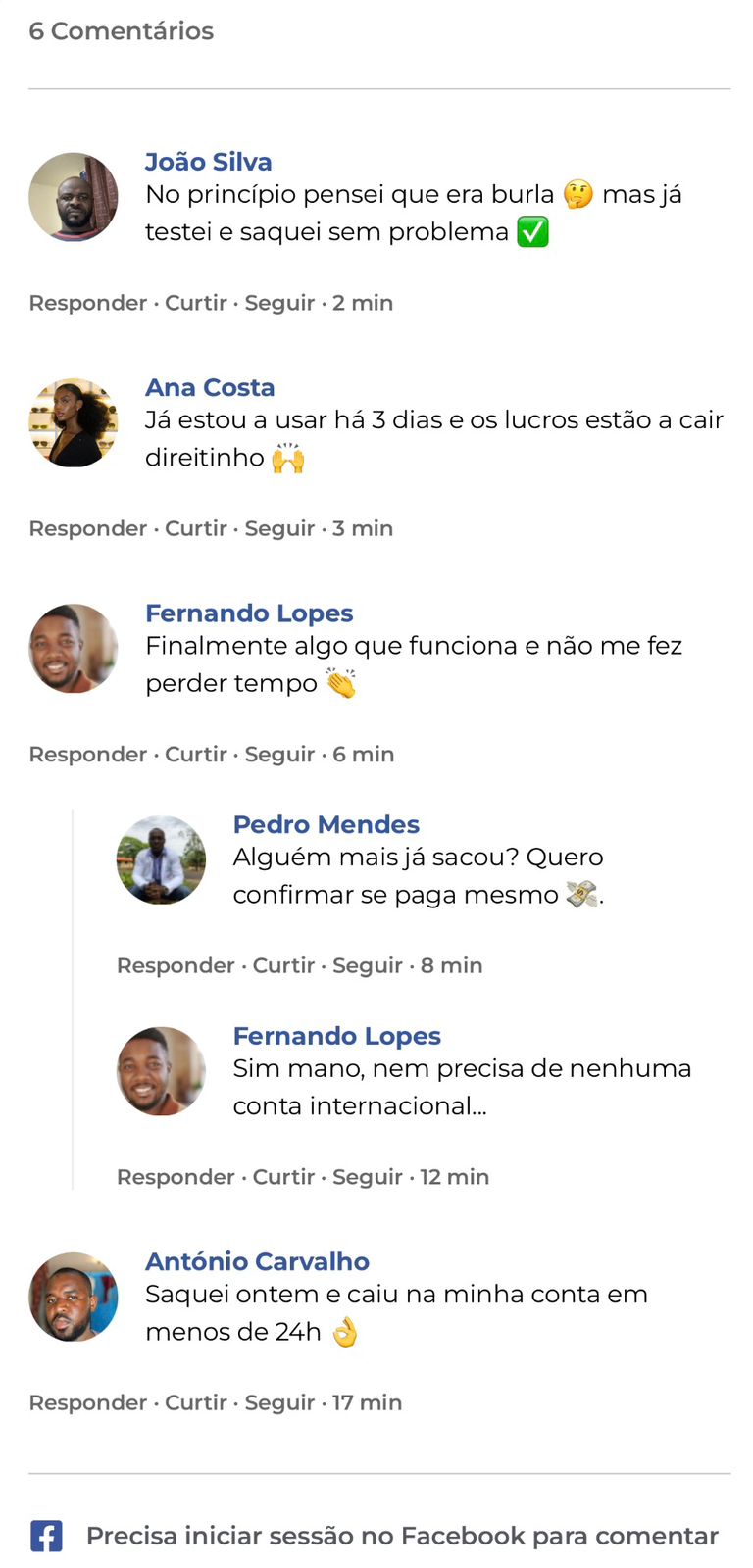Viewport: 753px width, 1568px height.
Task: Like António Carvalho's comment with Curtir
Action: [195, 1402]
